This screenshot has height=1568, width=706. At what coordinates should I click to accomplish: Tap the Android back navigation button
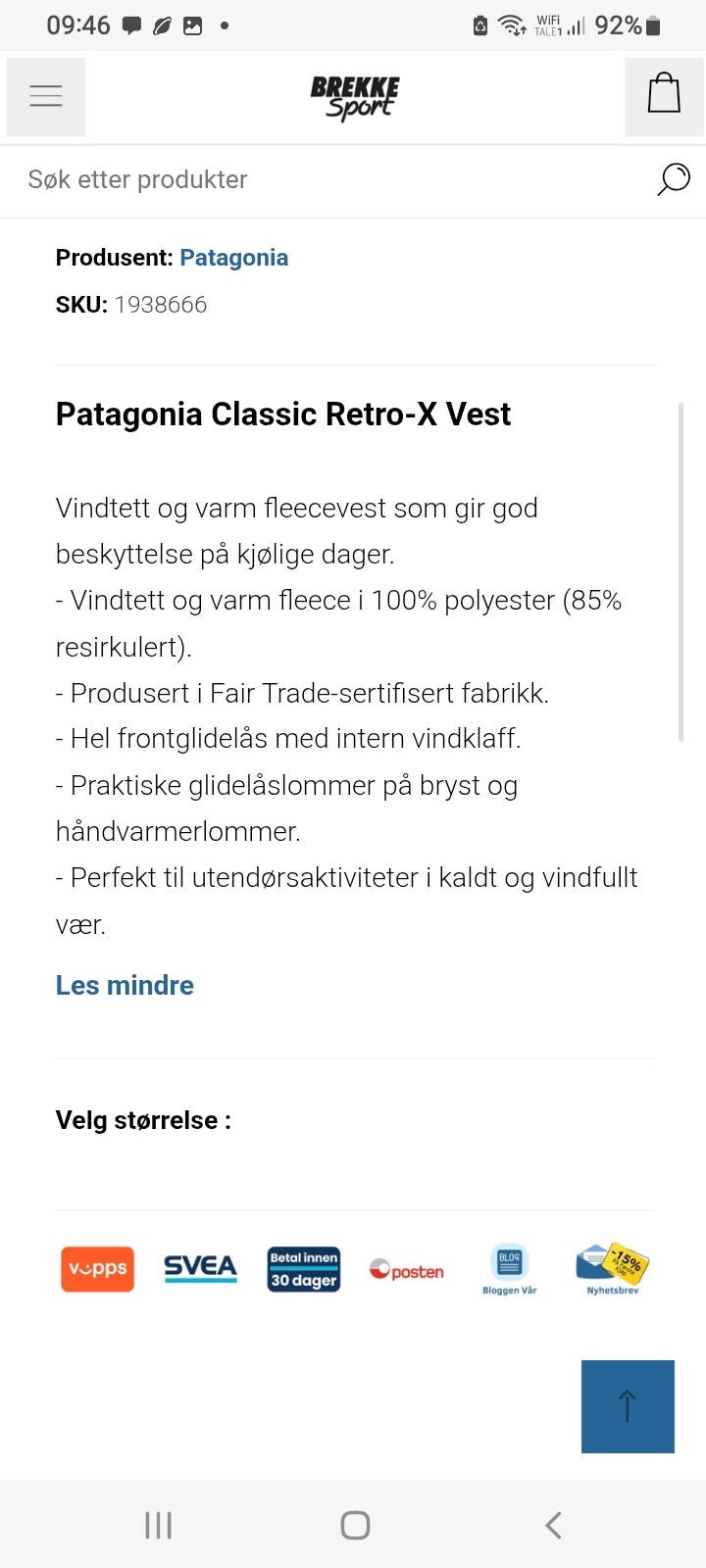pos(552,1524)
